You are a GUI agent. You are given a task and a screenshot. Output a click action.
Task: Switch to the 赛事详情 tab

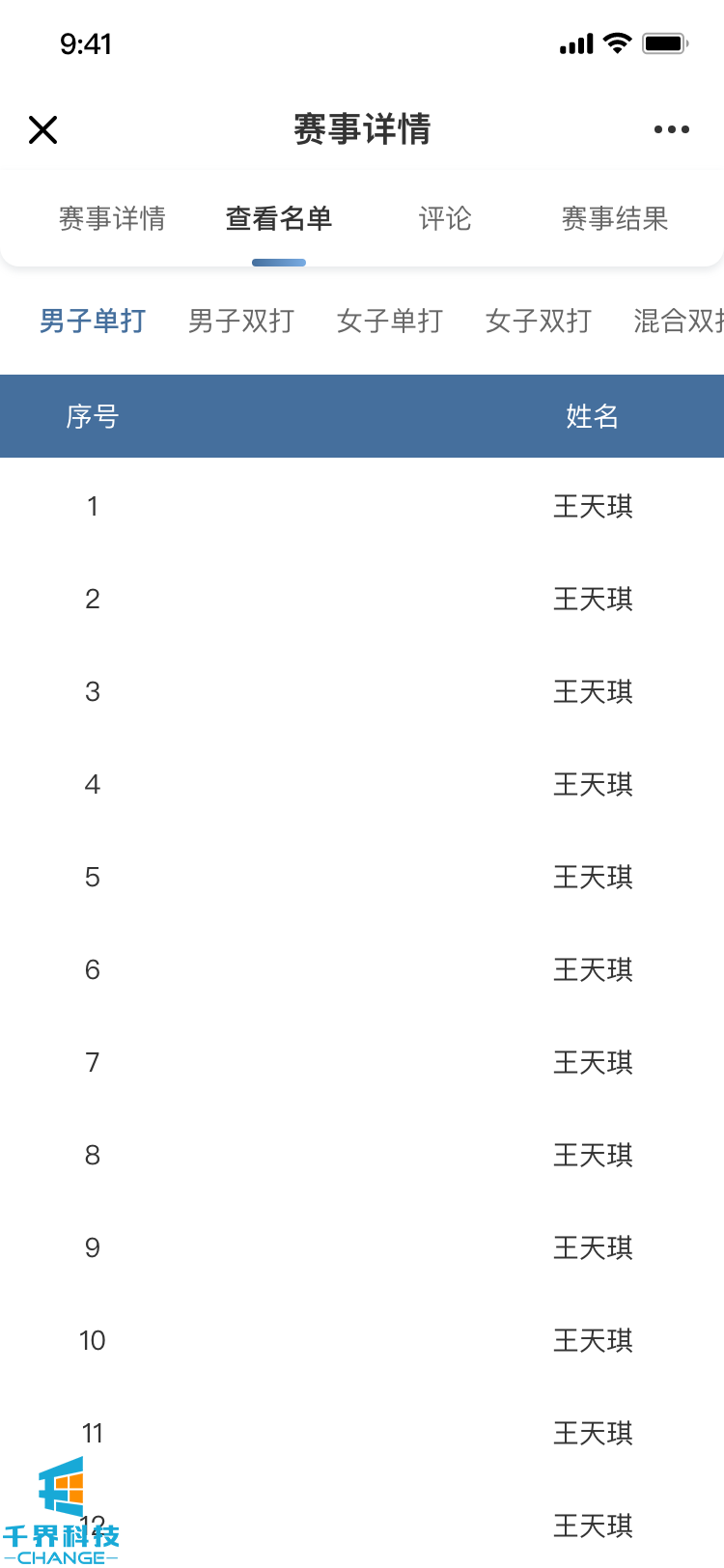[112, 219]
